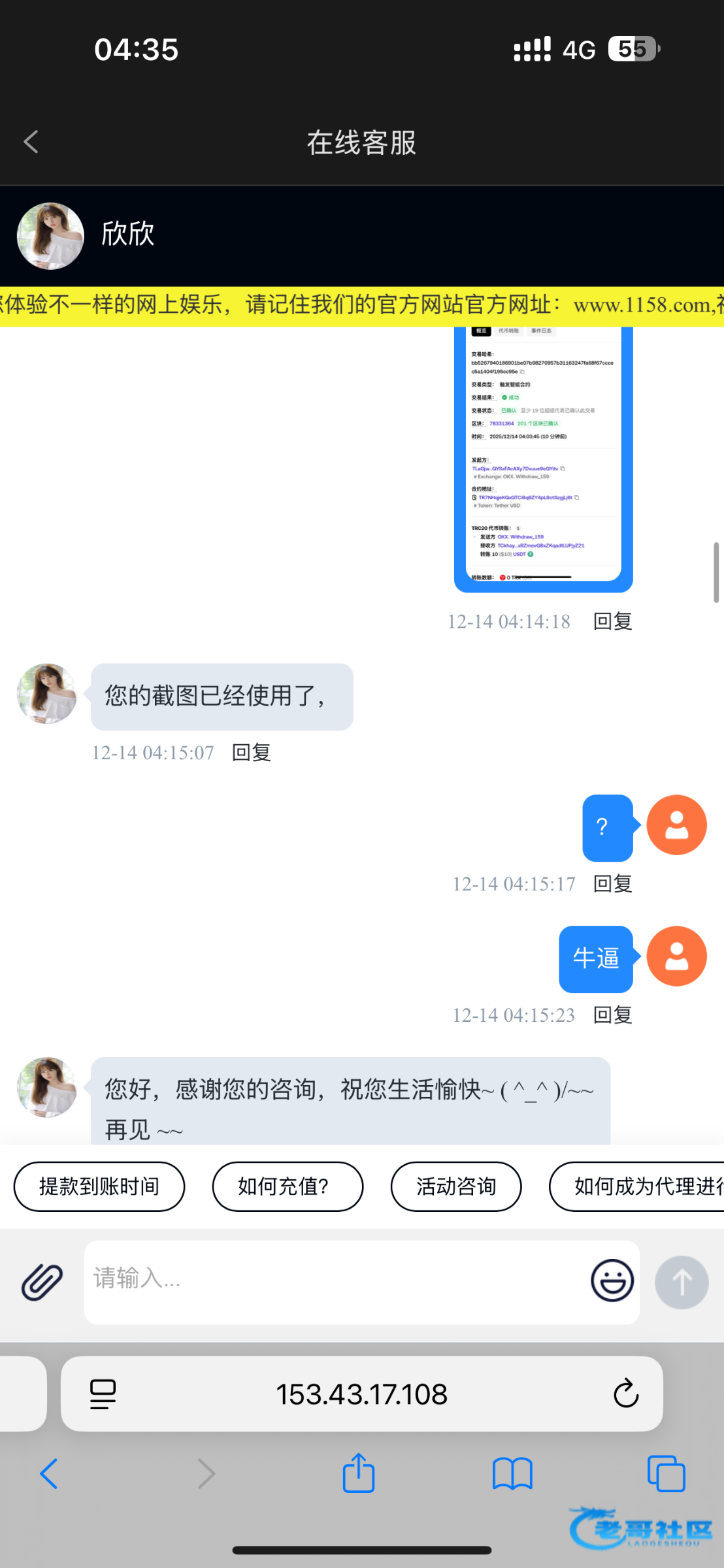
Task: Show open browser tabs
Action: 666,1474
